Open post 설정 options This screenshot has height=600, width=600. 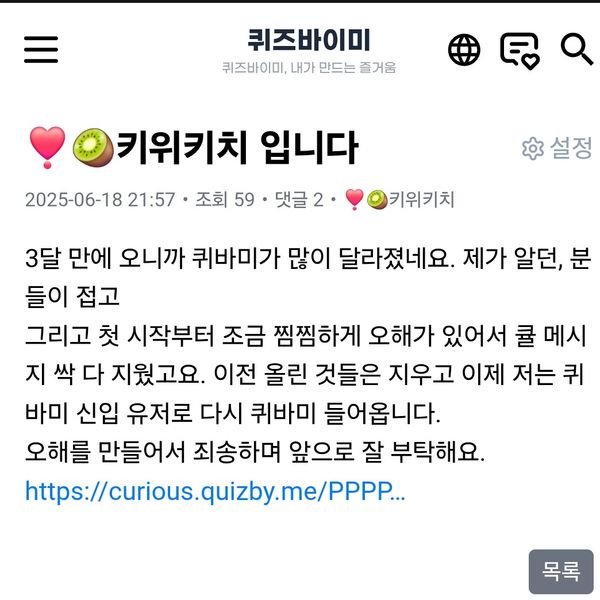point(557,149)
